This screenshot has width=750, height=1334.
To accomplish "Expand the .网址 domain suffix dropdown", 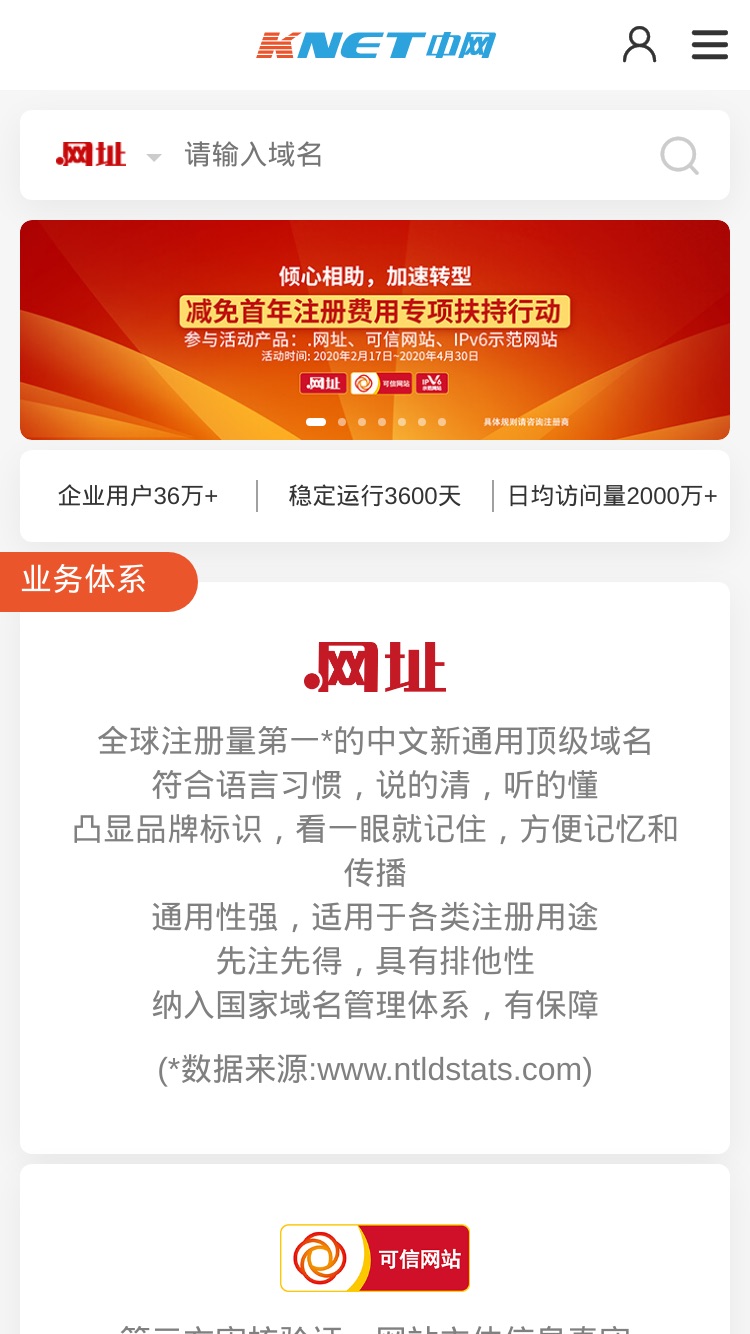I will [x=108, y=155].
